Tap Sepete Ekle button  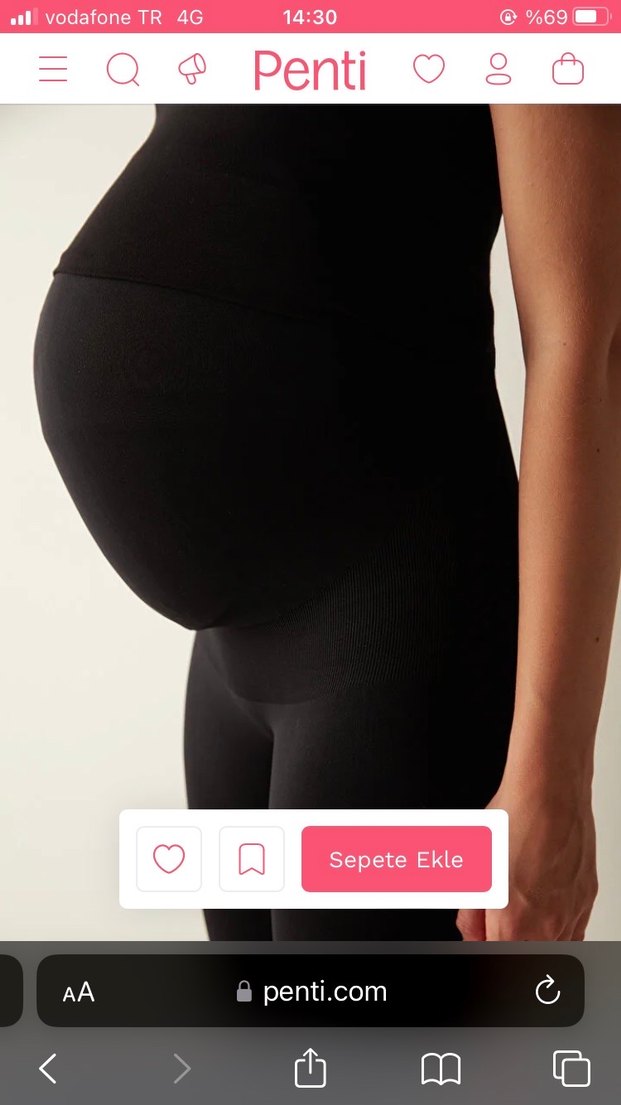point(396,859)
